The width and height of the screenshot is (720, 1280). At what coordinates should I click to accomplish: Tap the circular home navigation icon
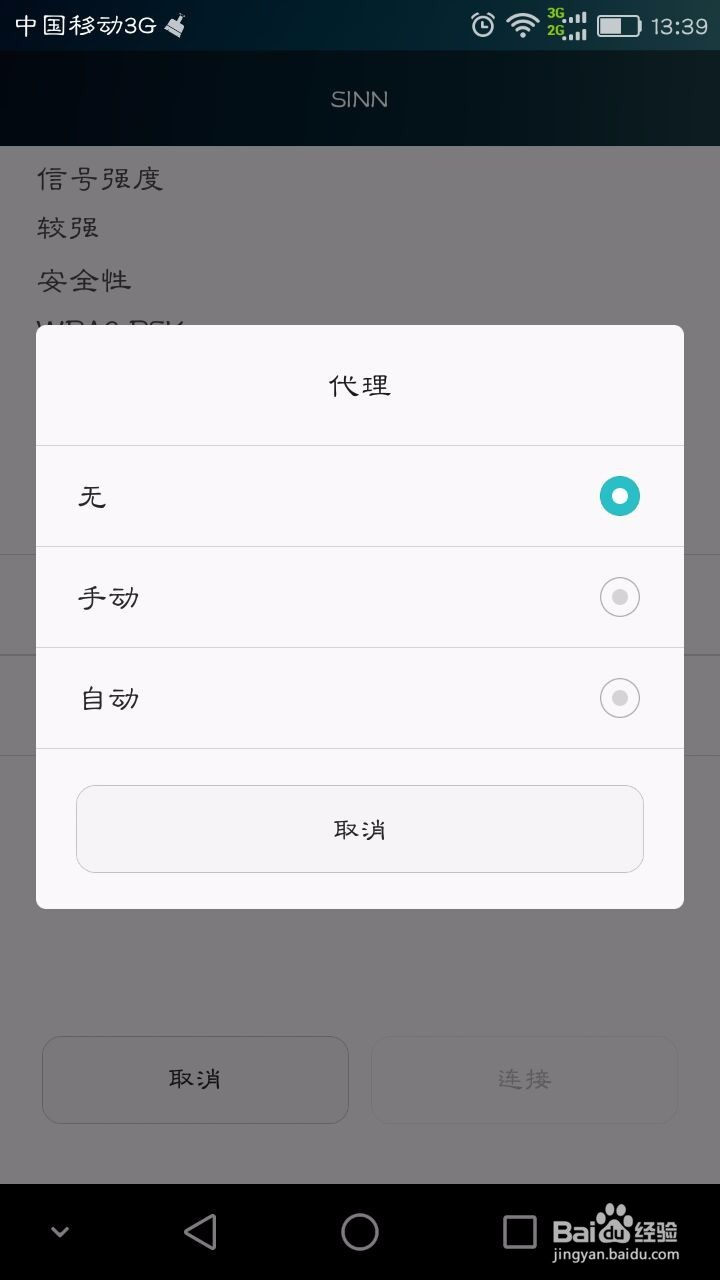[x=359, y=1232]
